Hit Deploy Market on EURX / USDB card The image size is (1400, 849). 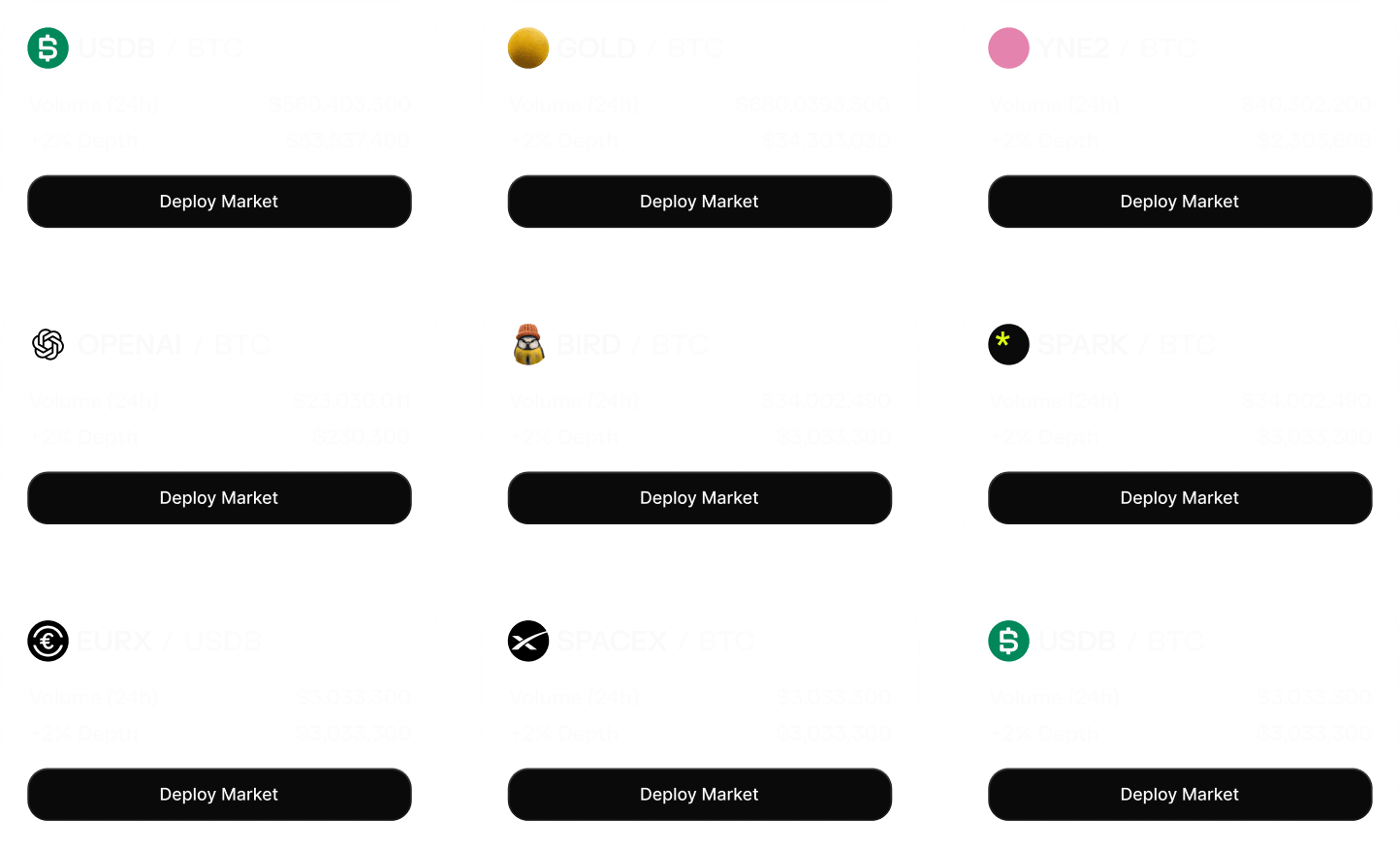219,795
